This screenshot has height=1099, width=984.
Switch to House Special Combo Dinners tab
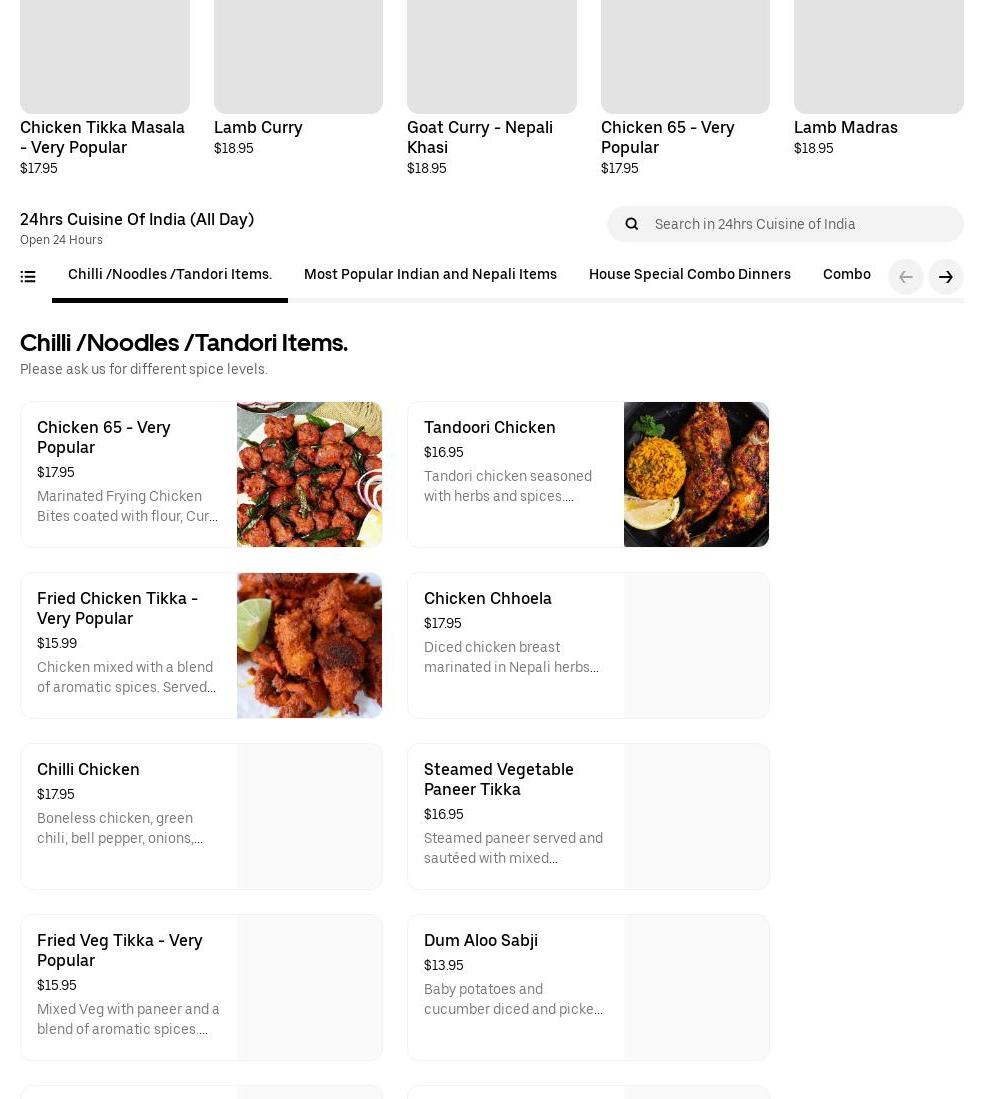[689, 274]
